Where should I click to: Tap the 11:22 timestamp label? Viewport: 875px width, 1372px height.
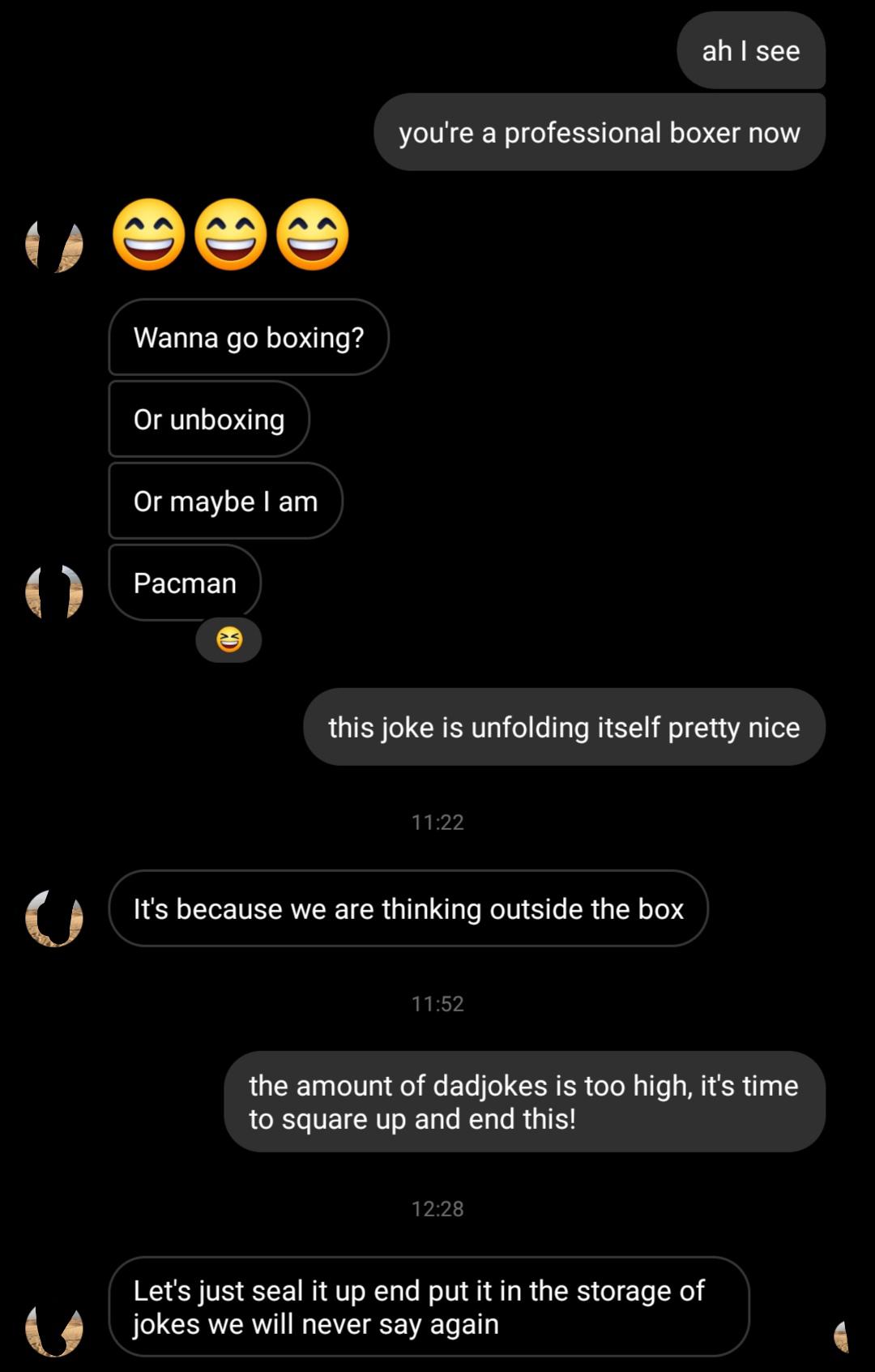437,822
